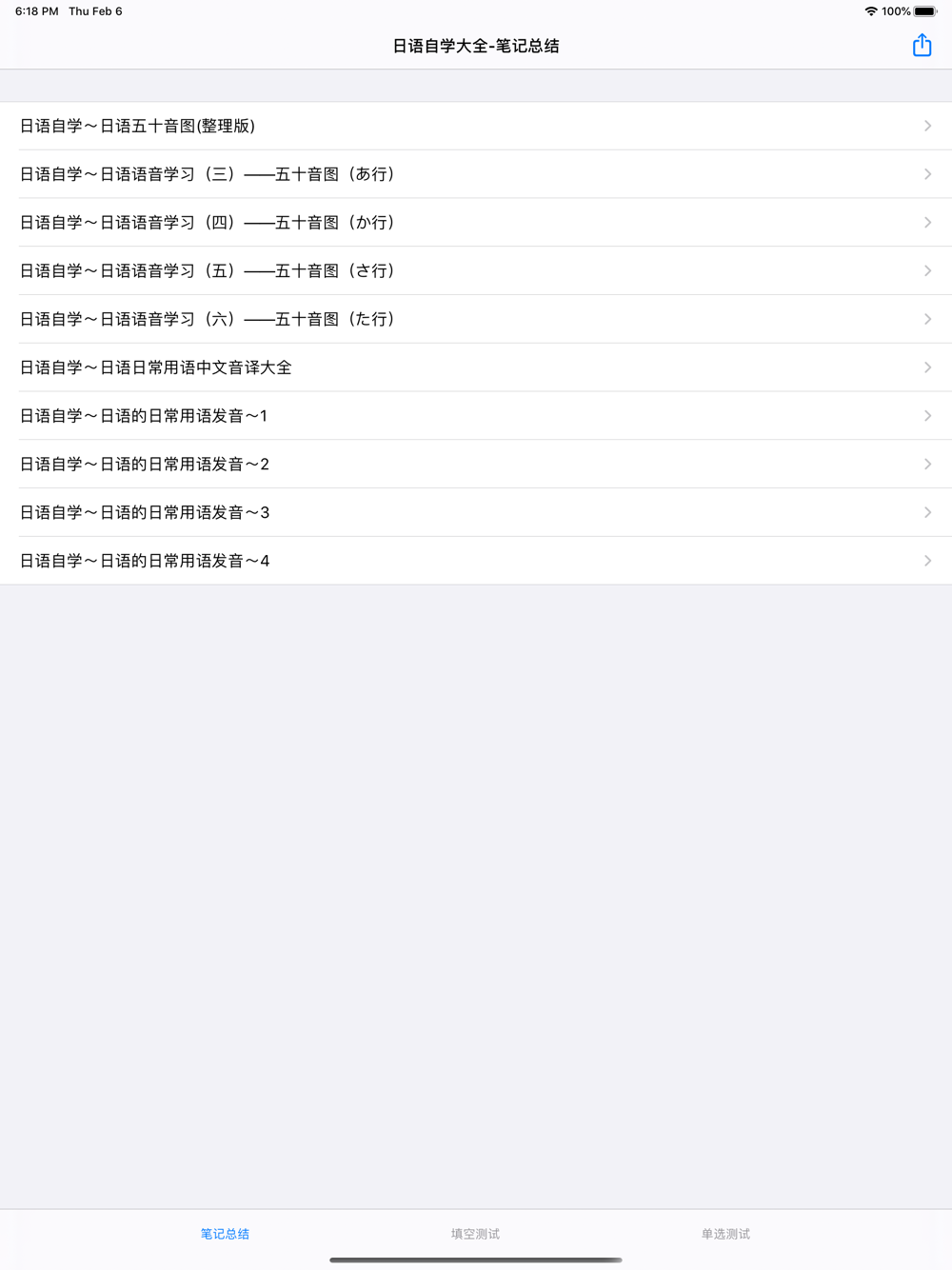Open 日语的日常用语发音～2
952x1270 pixels.
click(x=476, y=465)
